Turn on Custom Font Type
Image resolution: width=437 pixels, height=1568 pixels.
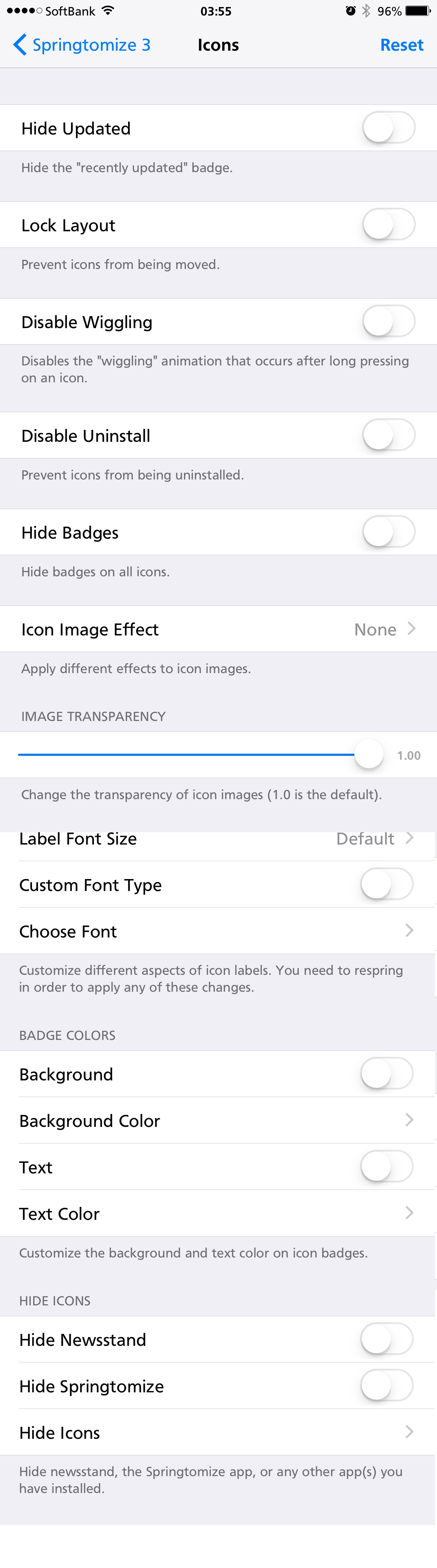point(386,884)
